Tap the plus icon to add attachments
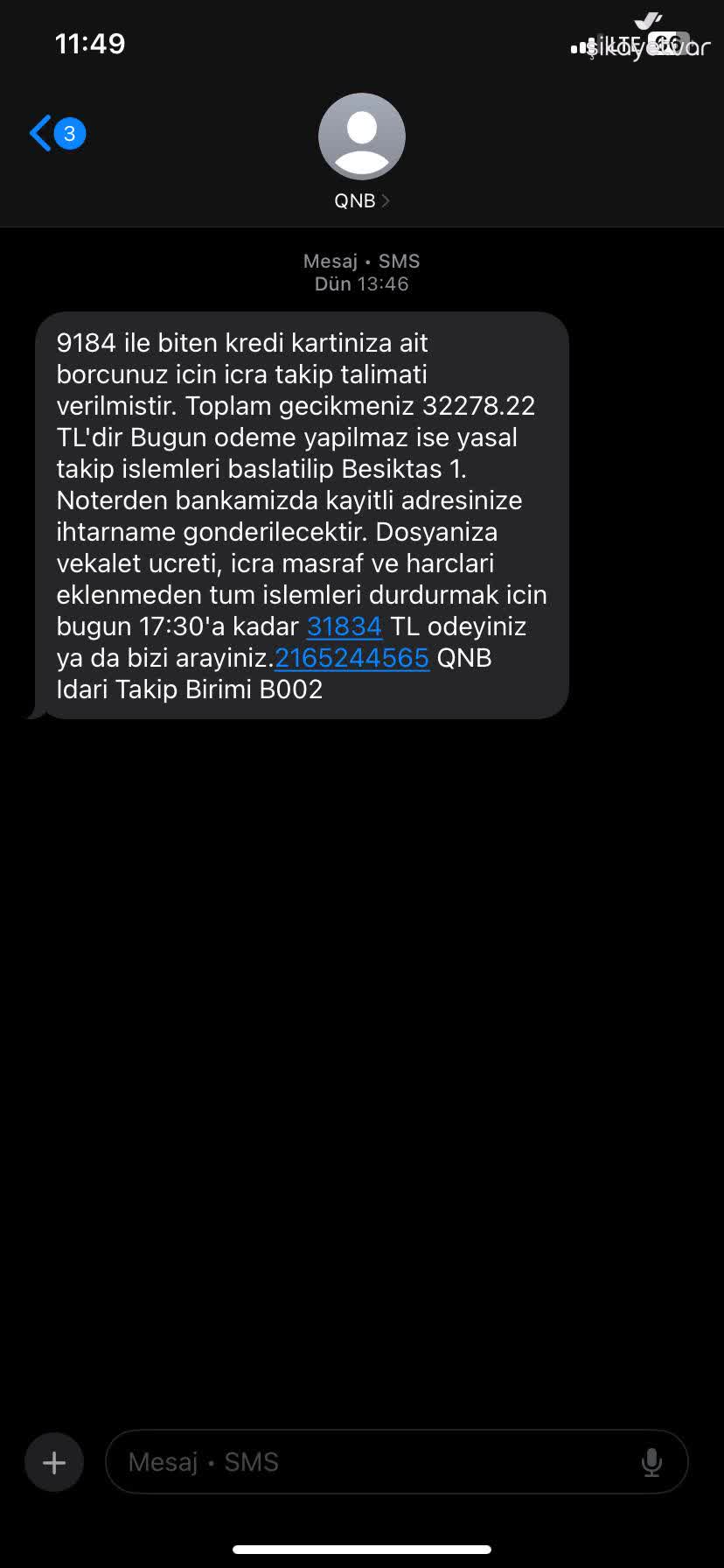Screen dimensions: 724x1568 click(x=53, y=1461)
